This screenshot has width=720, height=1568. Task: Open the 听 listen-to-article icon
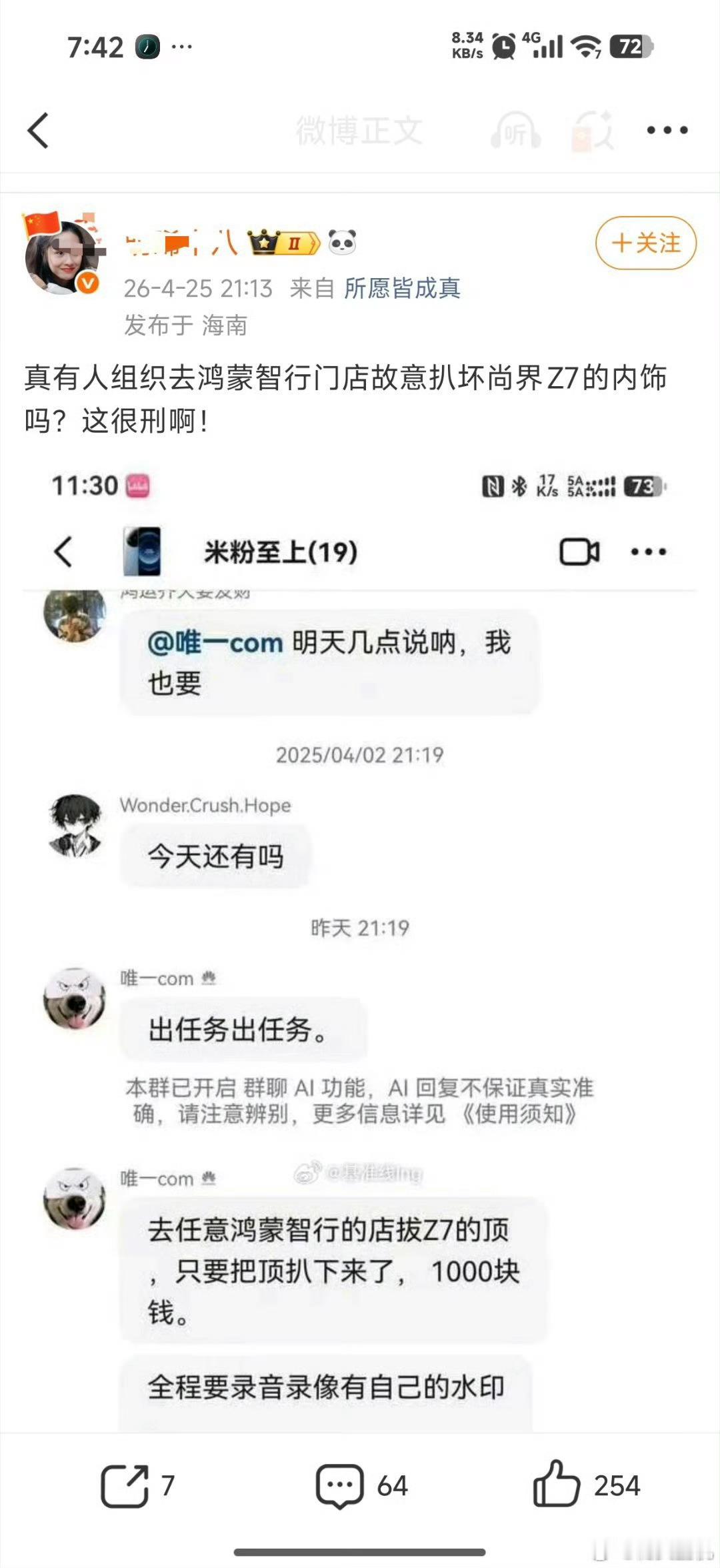tap(517, 131)
